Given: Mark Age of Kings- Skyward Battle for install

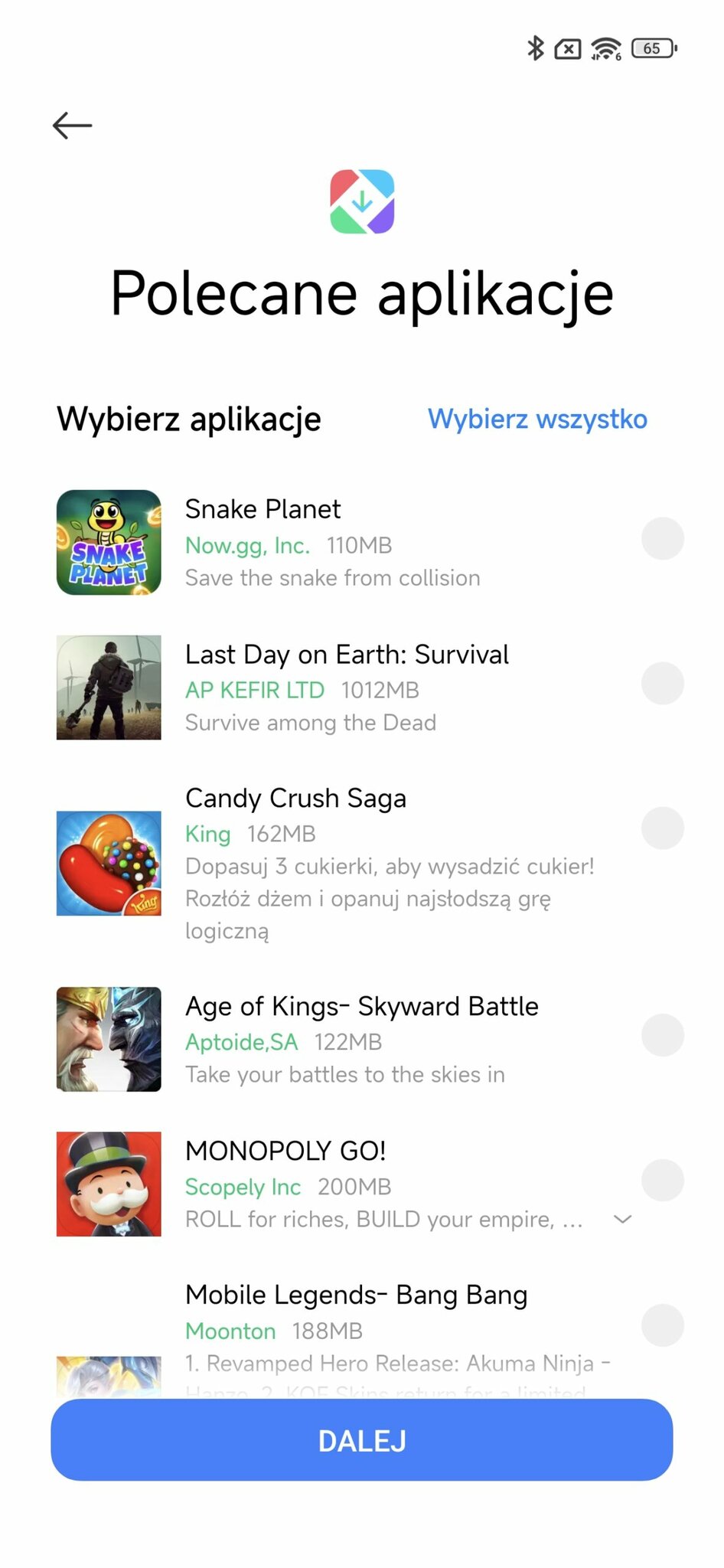Looking at the screenshot, I should (662, 1035).
